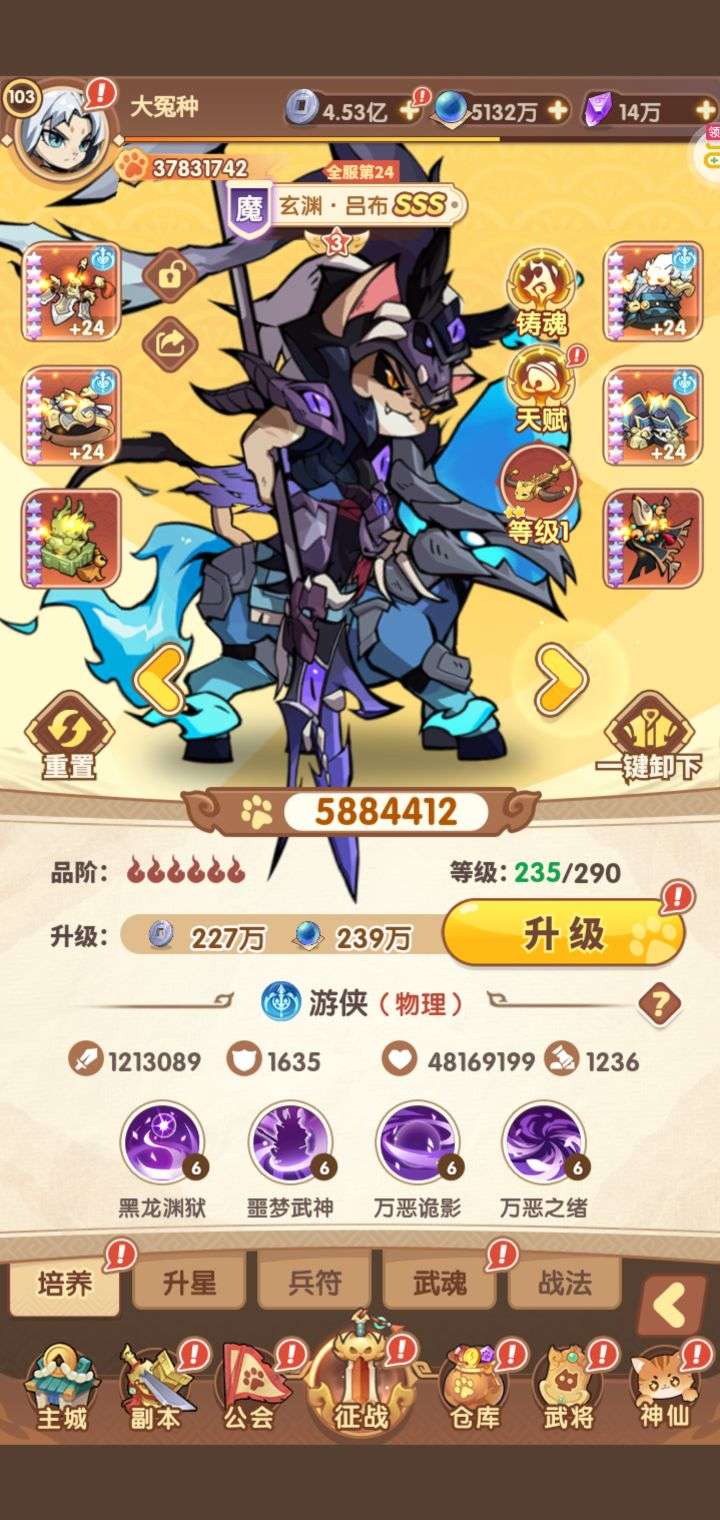Go to 主城 main city

(x=62, y=1388)
